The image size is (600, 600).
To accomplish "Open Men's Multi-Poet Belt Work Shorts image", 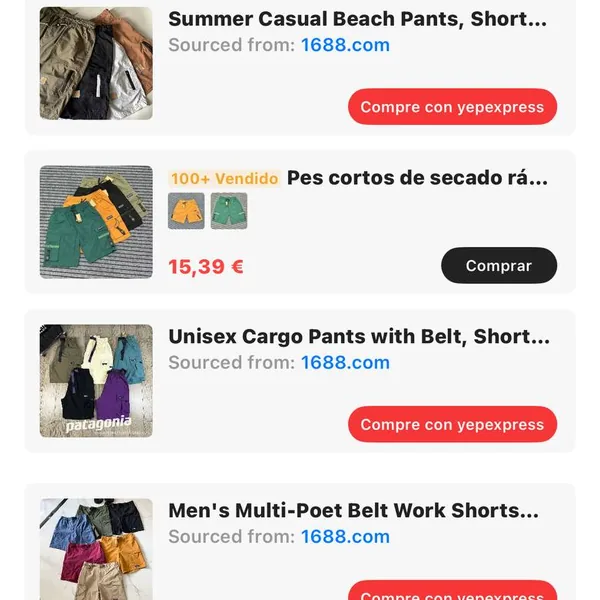I will click(x=96, y=548).
